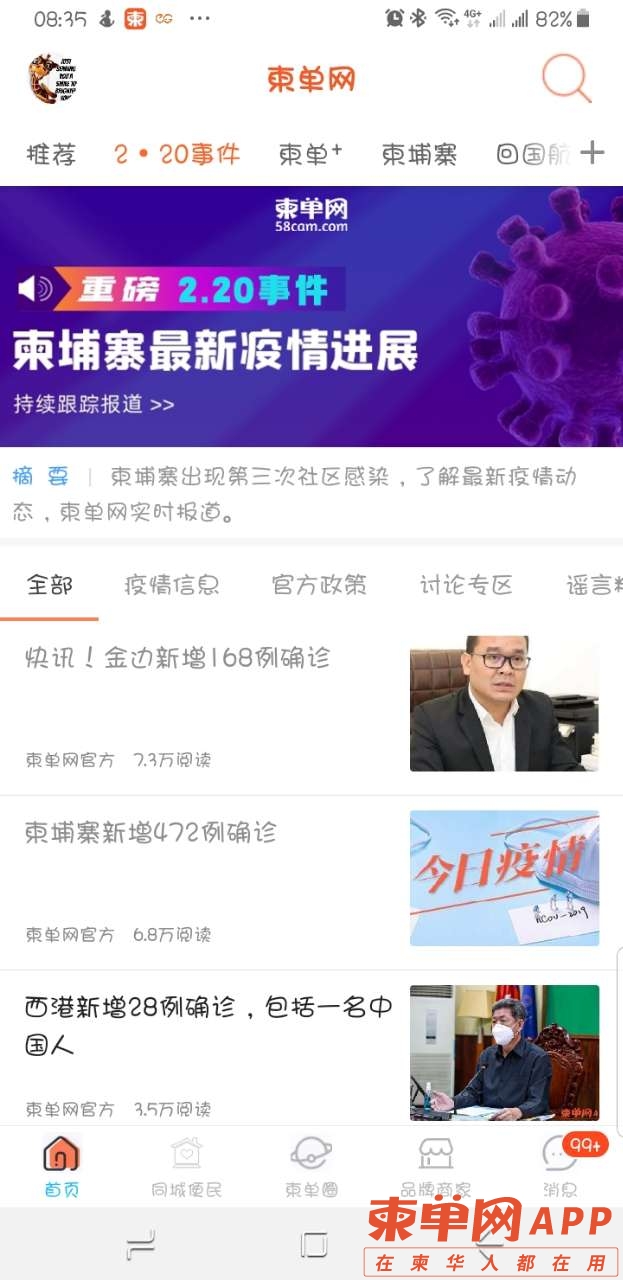
Task: Switch to the 官方政策 tab
Action: (x=319, y=585)
